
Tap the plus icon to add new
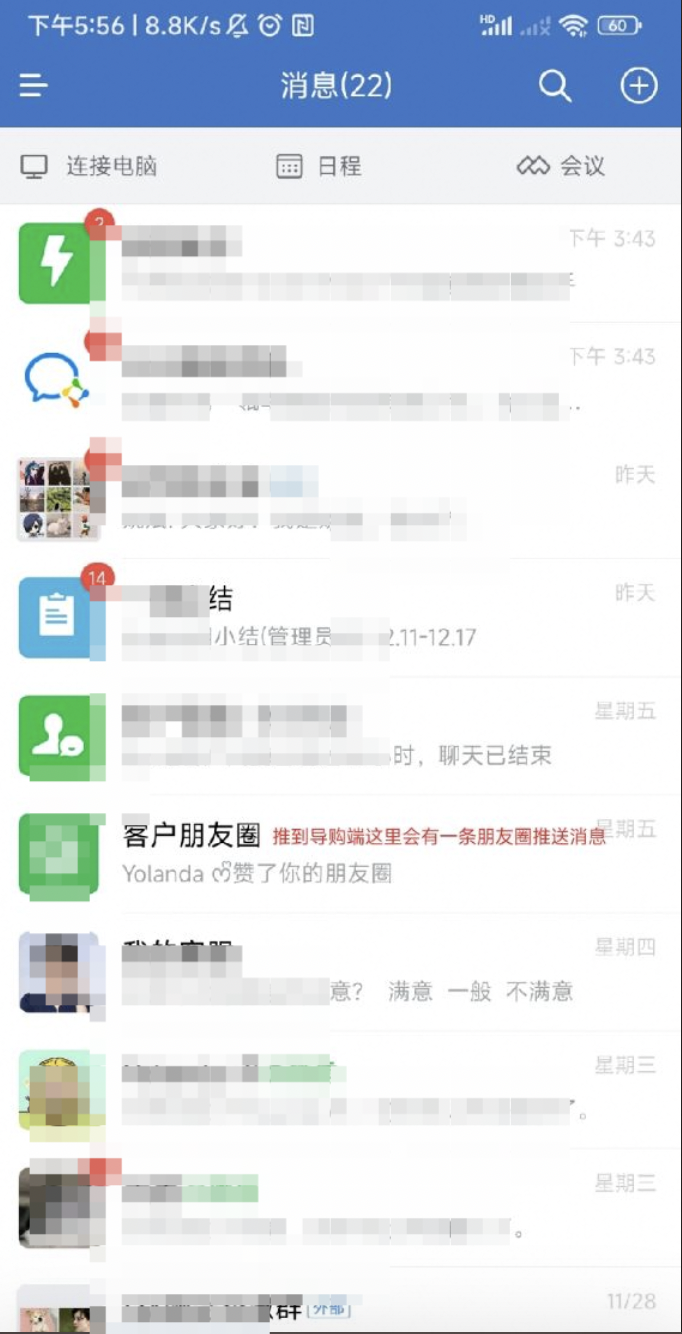[x=639, y=86]
